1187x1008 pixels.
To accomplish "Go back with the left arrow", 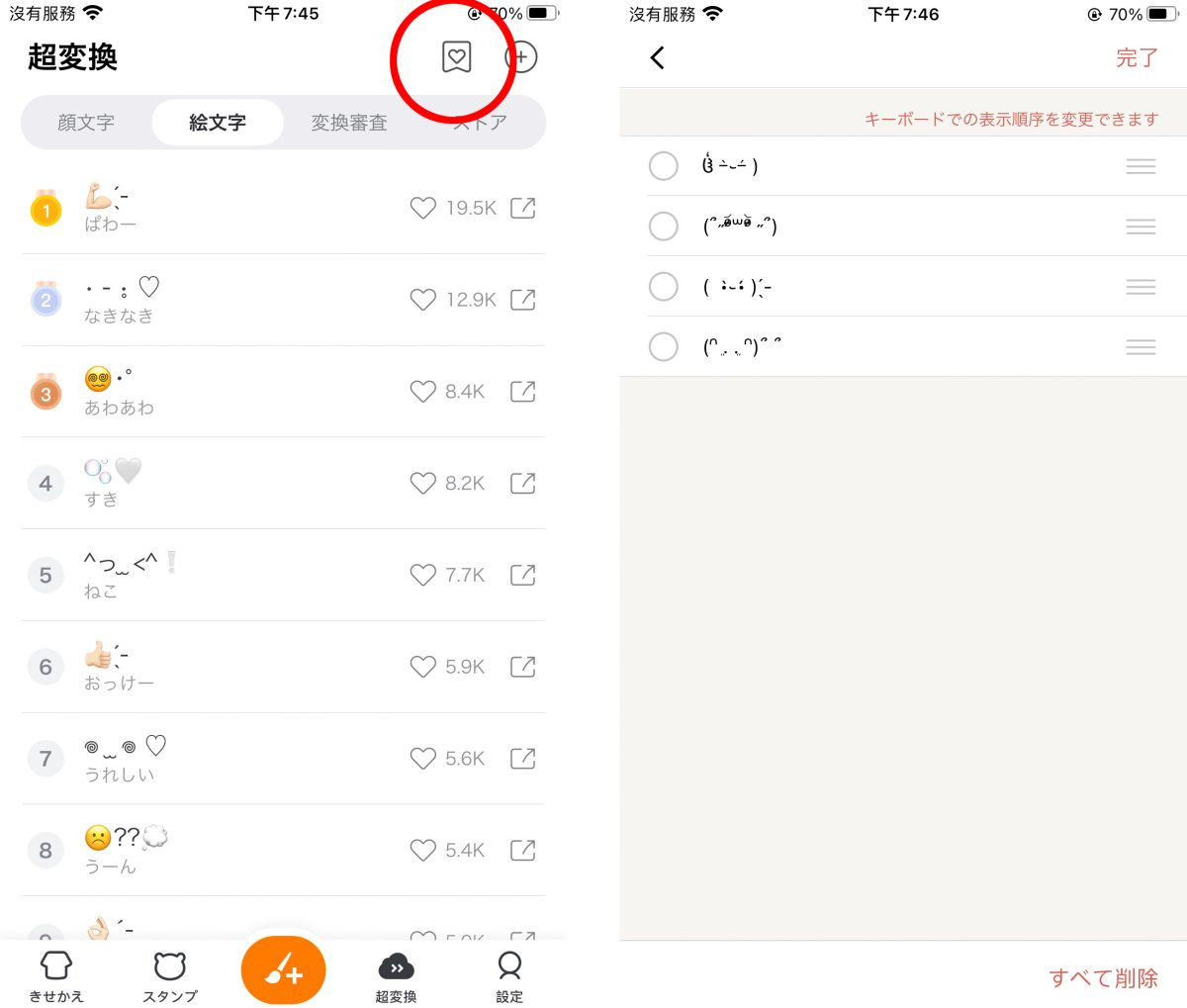I will click(x=658, y=57).
